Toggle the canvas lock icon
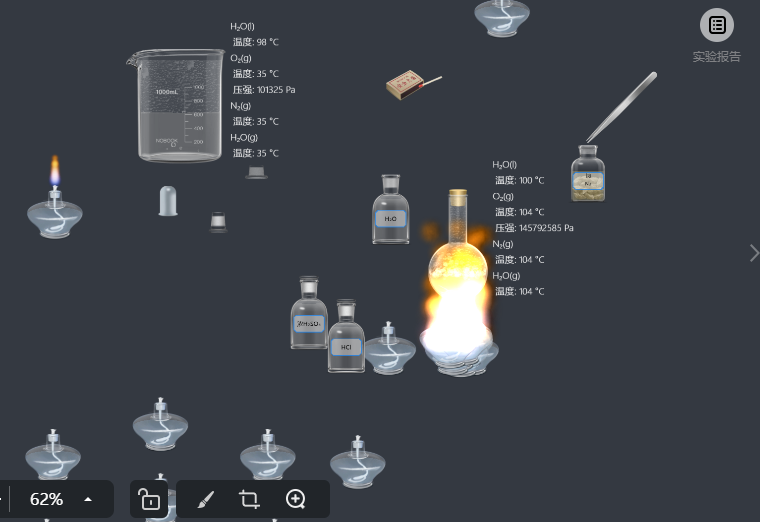760x522 pixels. [148, 499]
